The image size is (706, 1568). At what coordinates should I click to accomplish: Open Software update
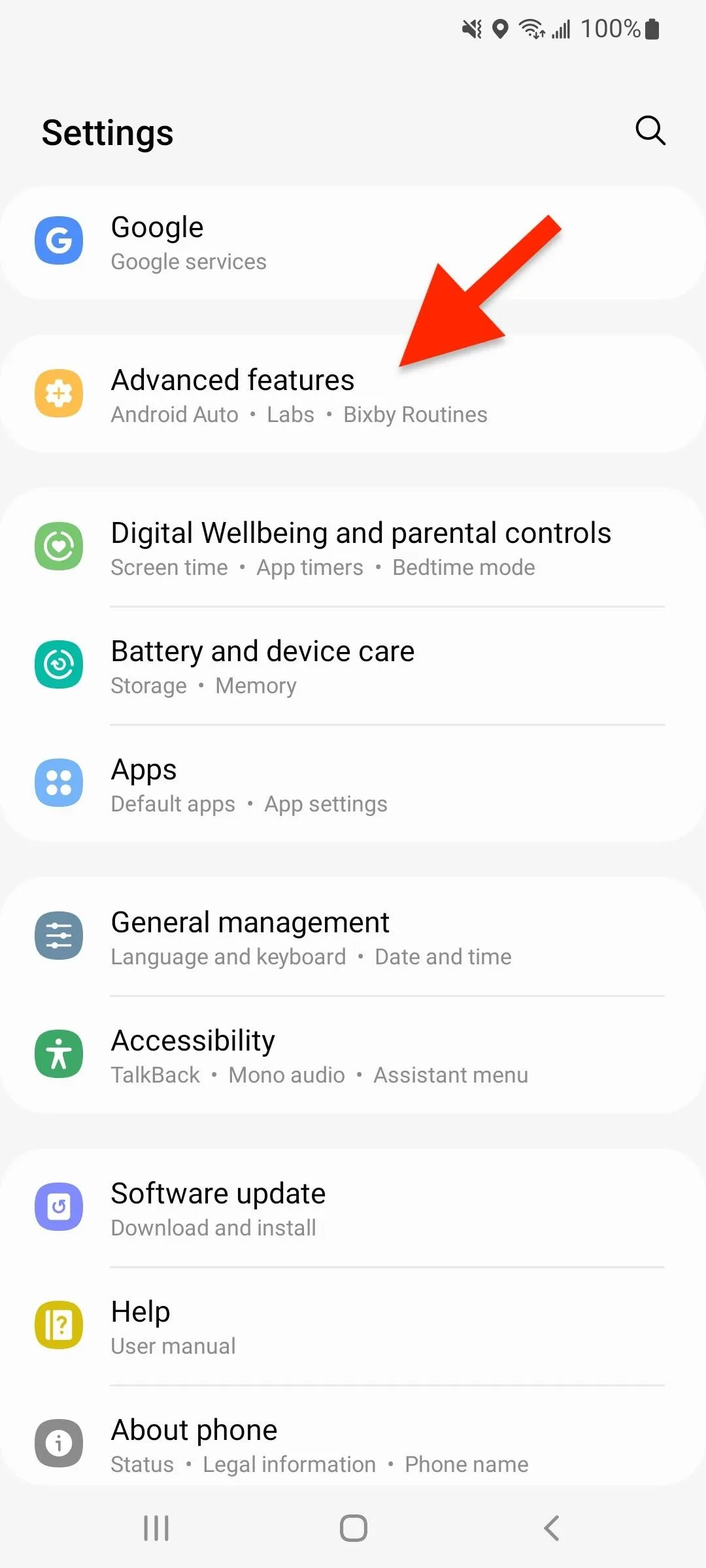353,1209
